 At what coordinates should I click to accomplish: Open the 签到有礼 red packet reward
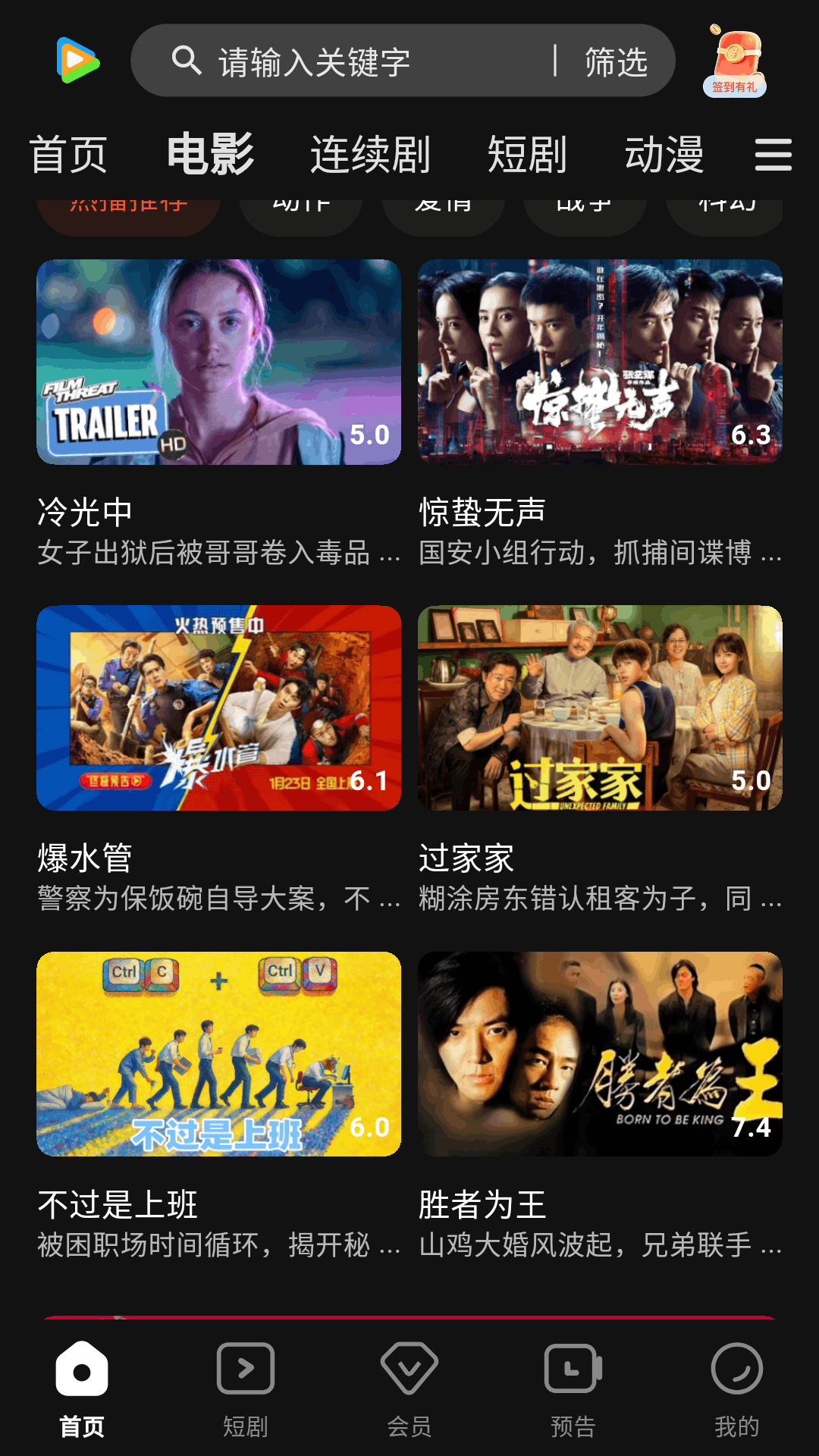735,61
